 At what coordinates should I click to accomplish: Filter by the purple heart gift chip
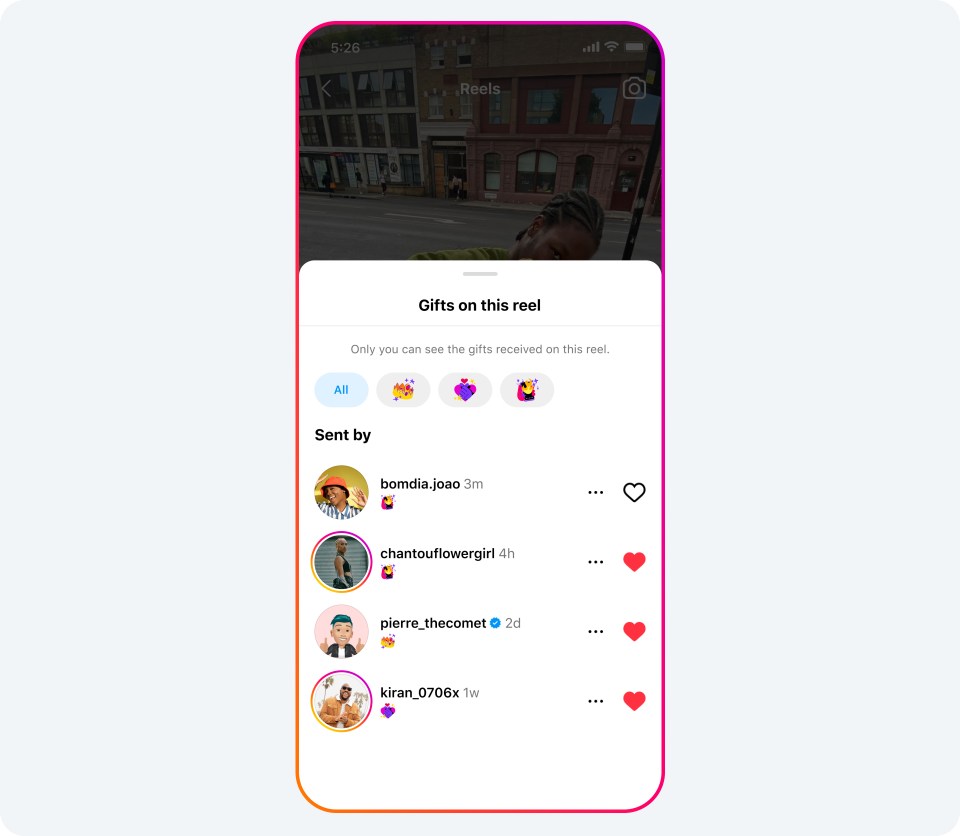[x=465, y=390]
